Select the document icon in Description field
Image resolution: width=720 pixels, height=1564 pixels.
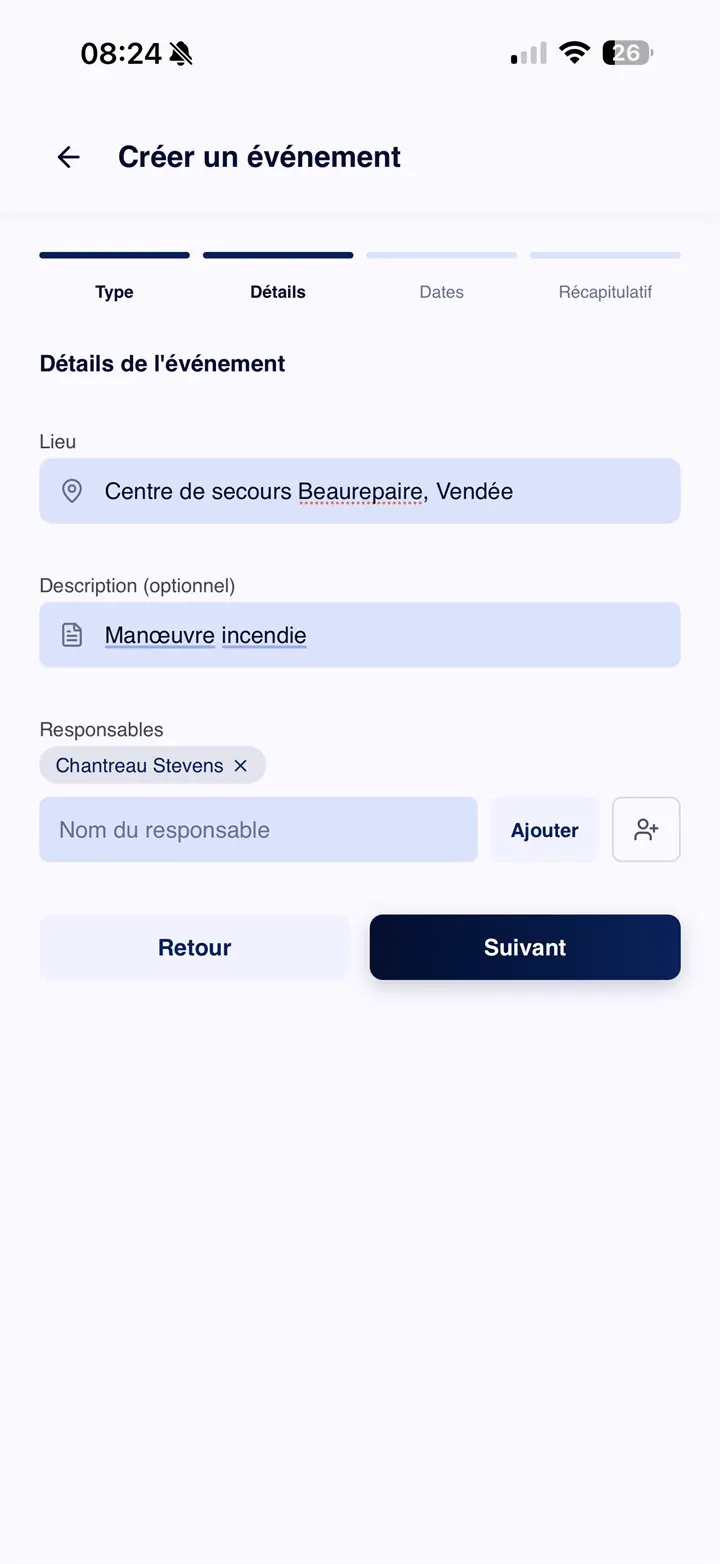(x=71, y=633)
